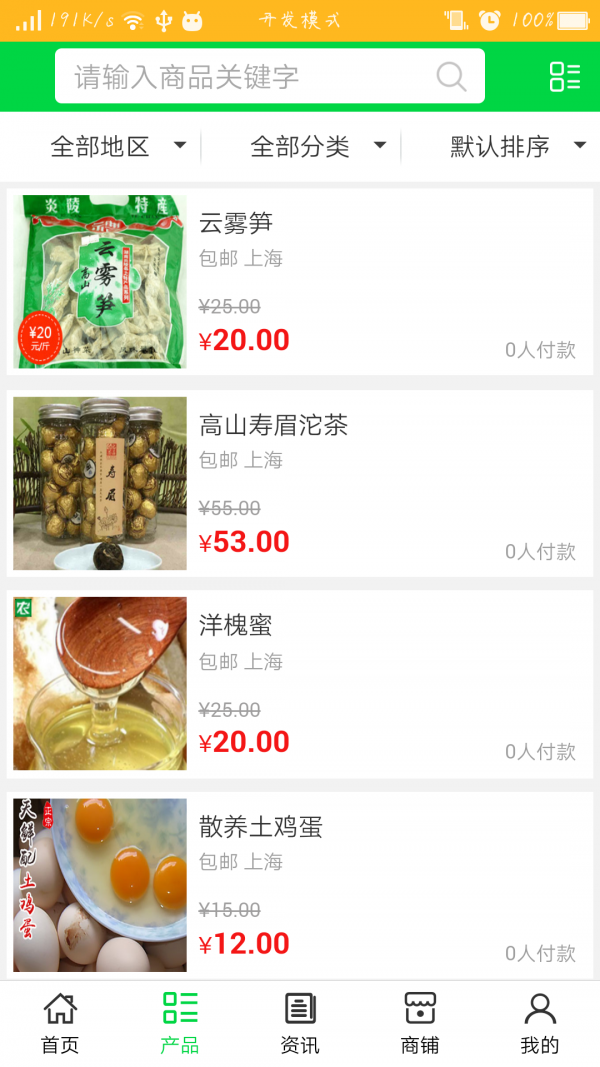The width and height of the screenshot is (600, 1067).
Task: Switch the list layout with the view icon
Action: click(564, 77)
